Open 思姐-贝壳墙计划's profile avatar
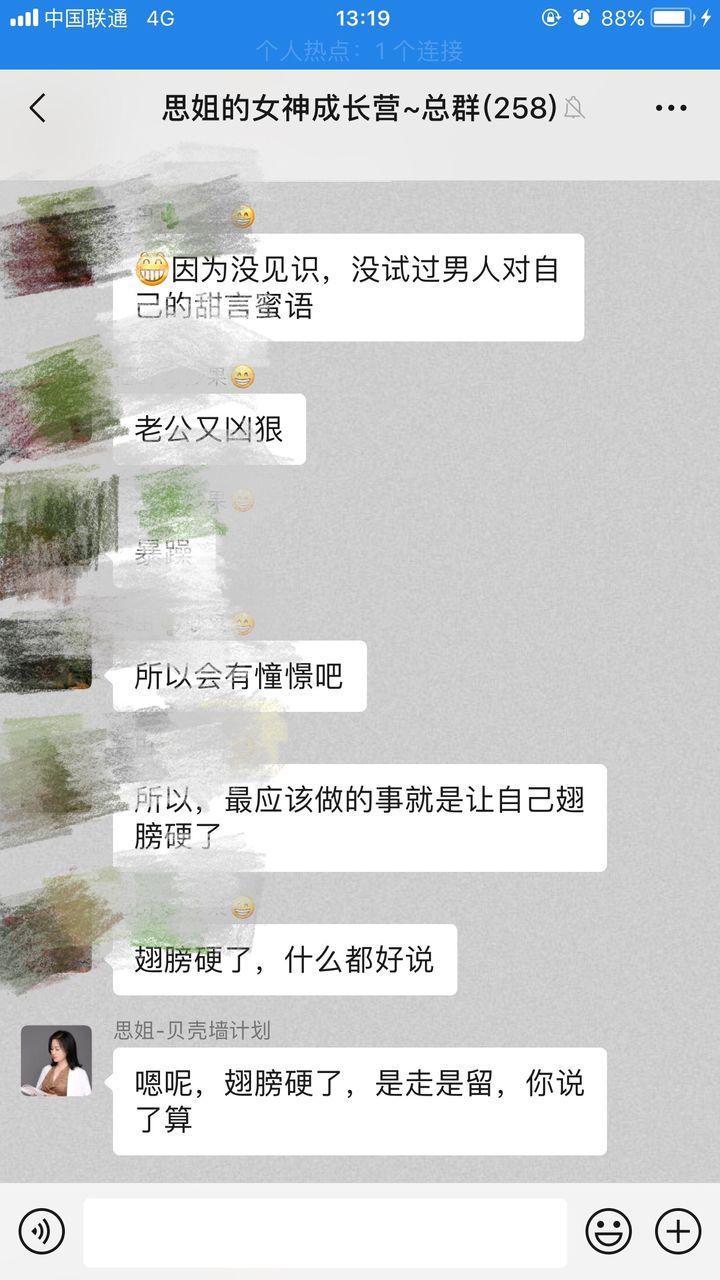The image size is (720, 1280). [x=56, y=1061]
